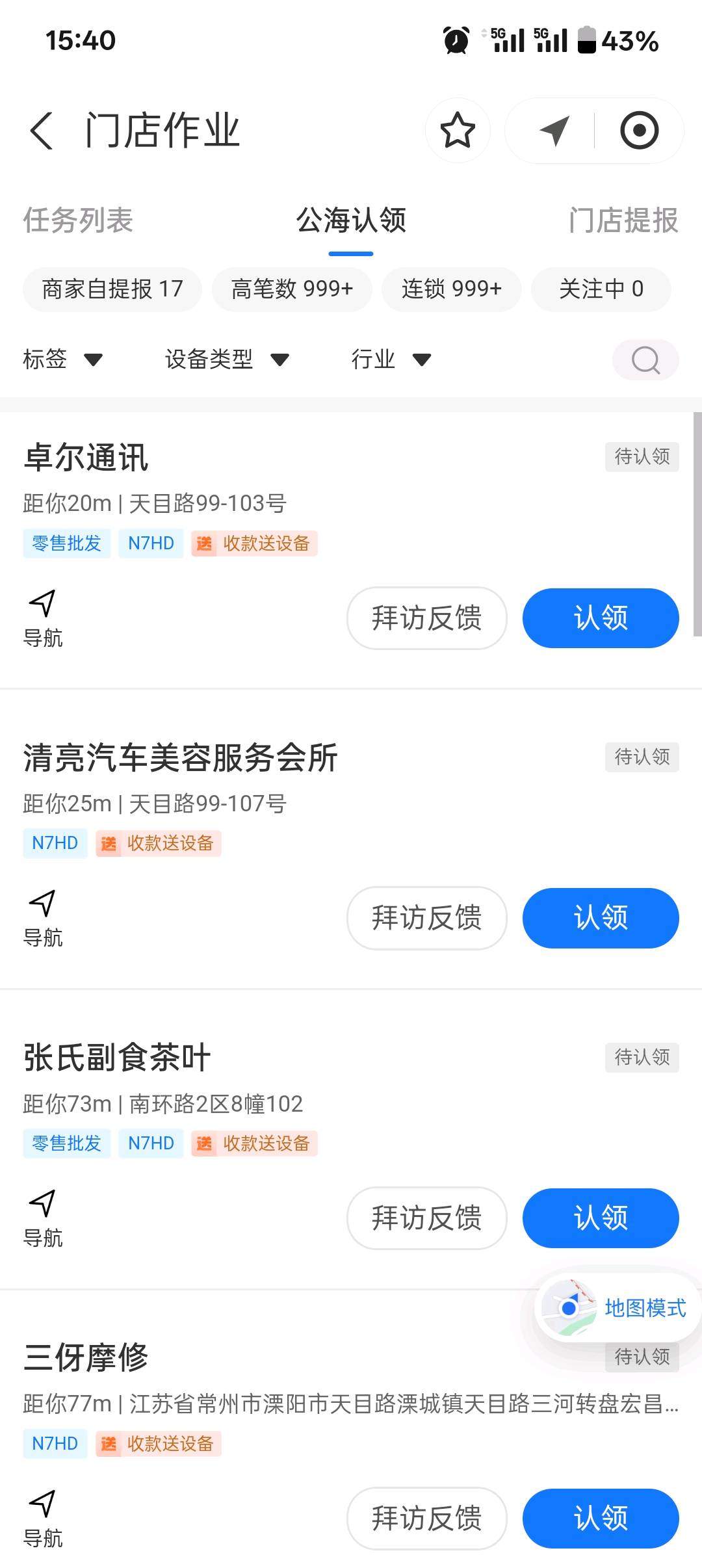702x1568 pixels.
Task: Tap the circular target icon in the top bar
Action: point(639,130)
